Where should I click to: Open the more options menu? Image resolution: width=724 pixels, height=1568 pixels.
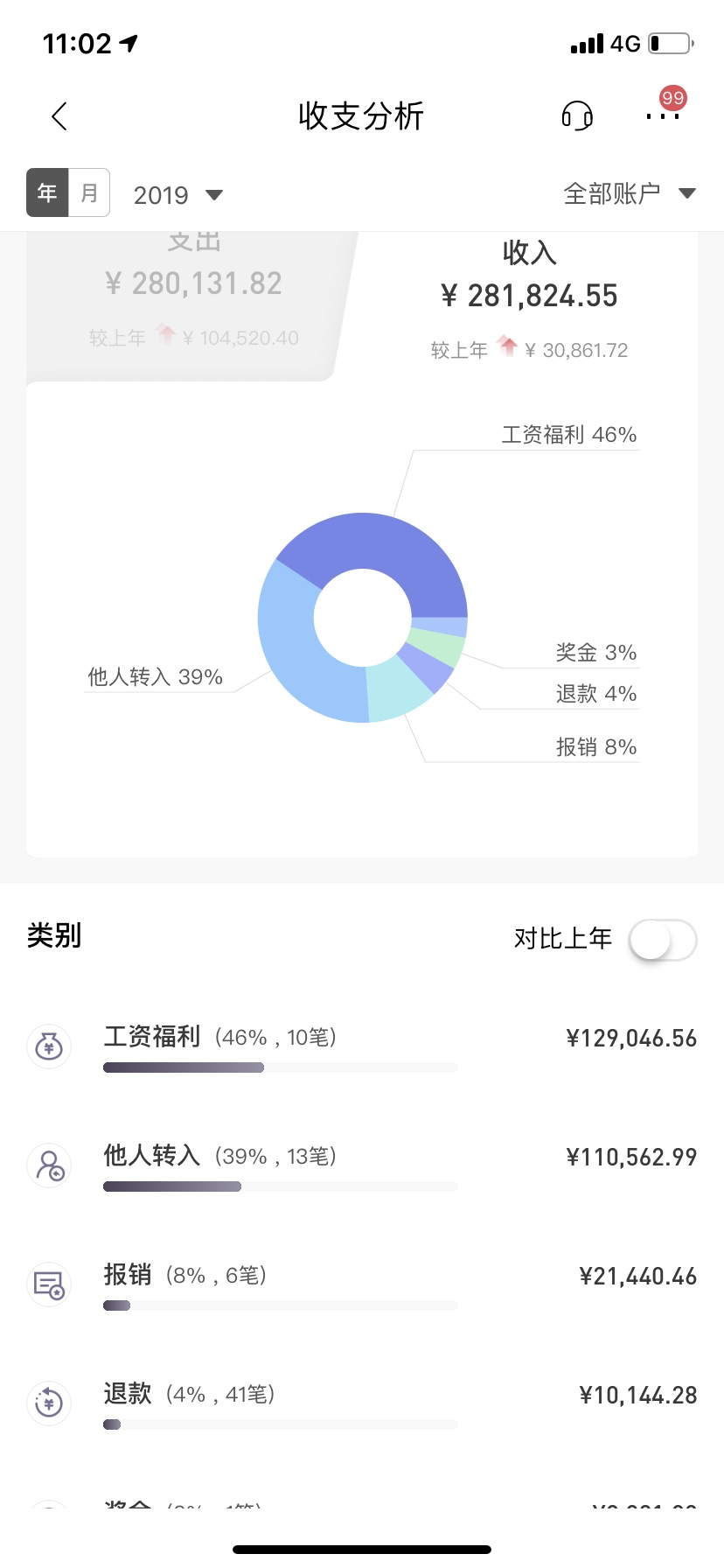663,115
